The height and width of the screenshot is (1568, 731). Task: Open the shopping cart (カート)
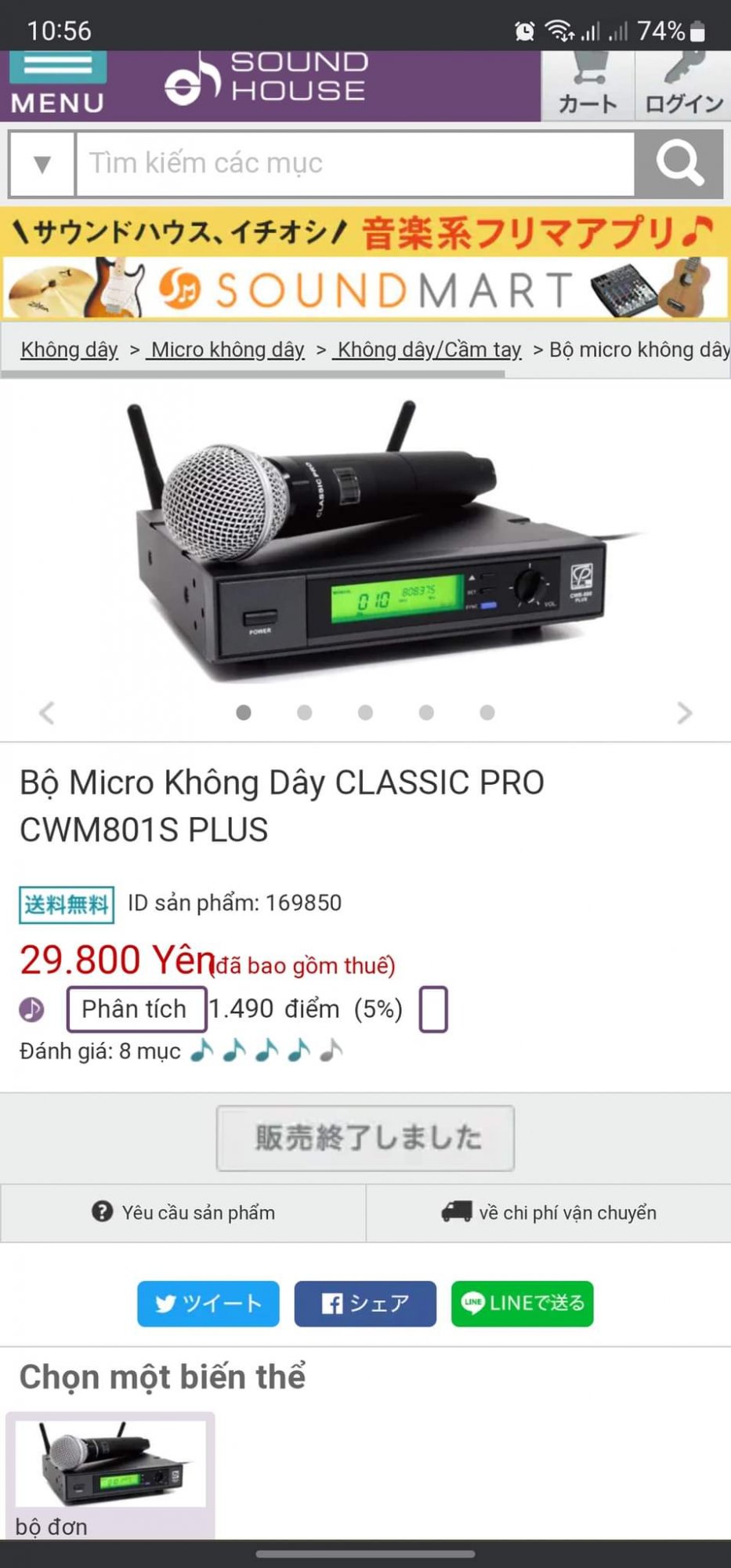[587, 85]
